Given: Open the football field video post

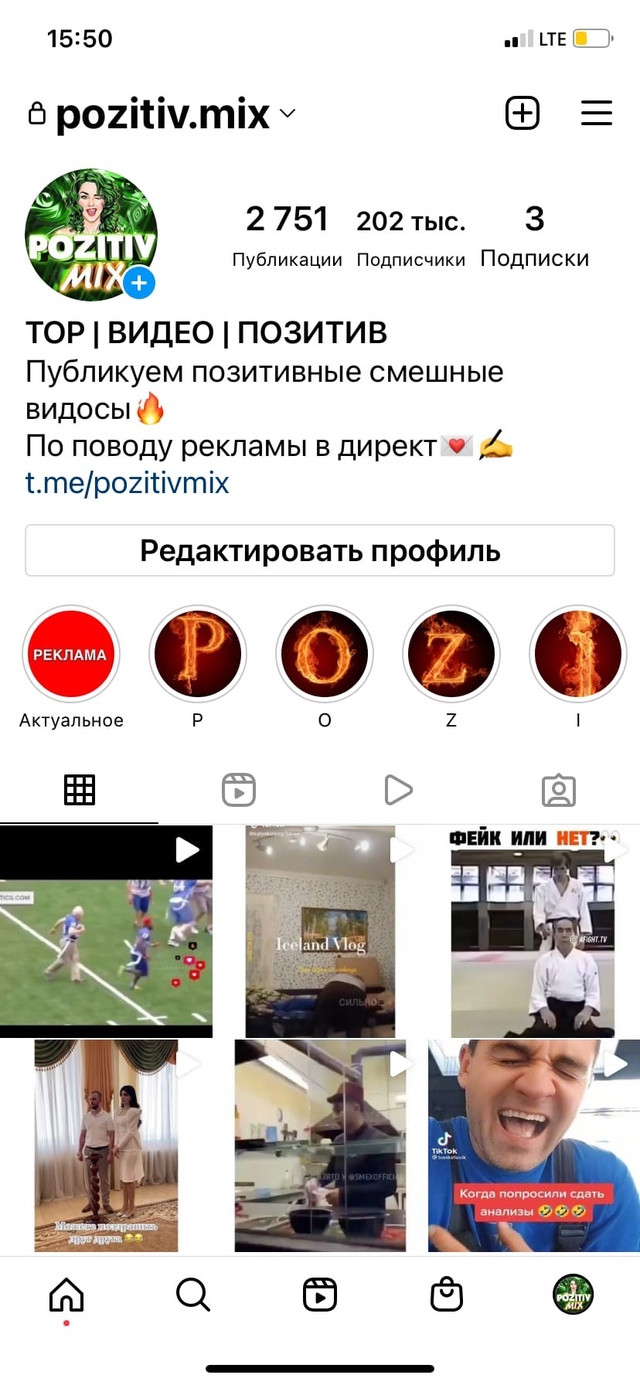Looking at the screenshot, I should pyautogui.click(x=106, y=931).
